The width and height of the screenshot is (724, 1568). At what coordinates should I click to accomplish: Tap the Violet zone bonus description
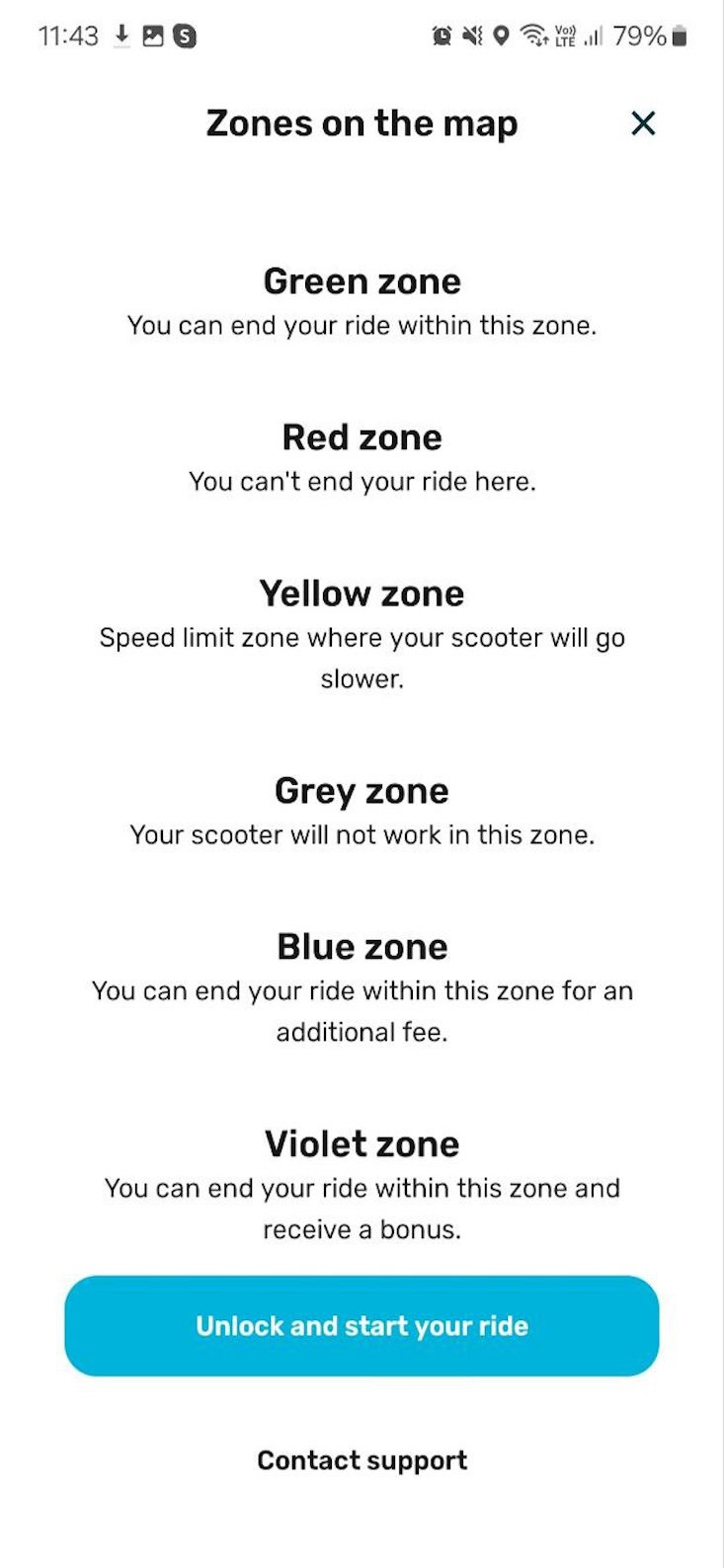[362, 1208]
